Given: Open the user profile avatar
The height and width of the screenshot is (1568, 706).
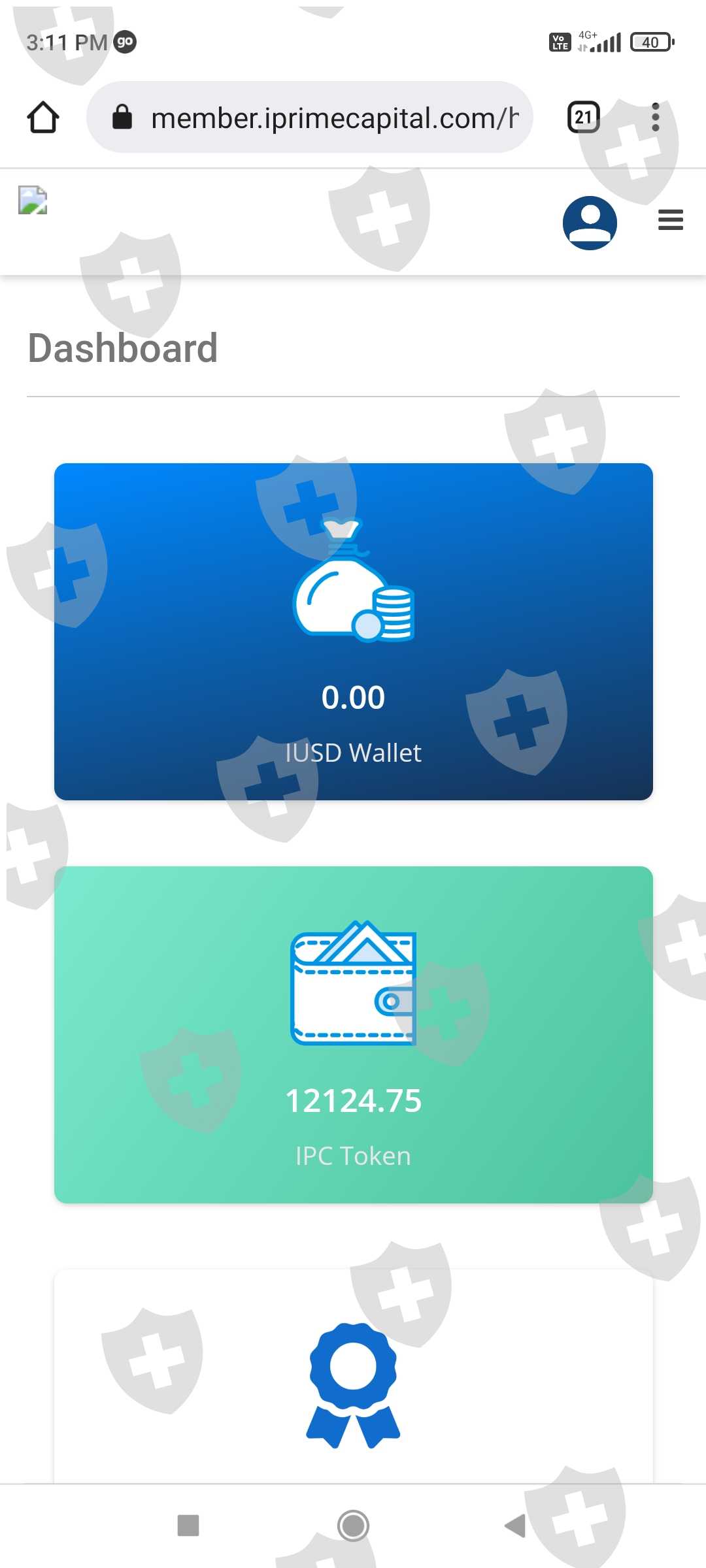Looking at the screenshot, I should [x=590, y=223].
